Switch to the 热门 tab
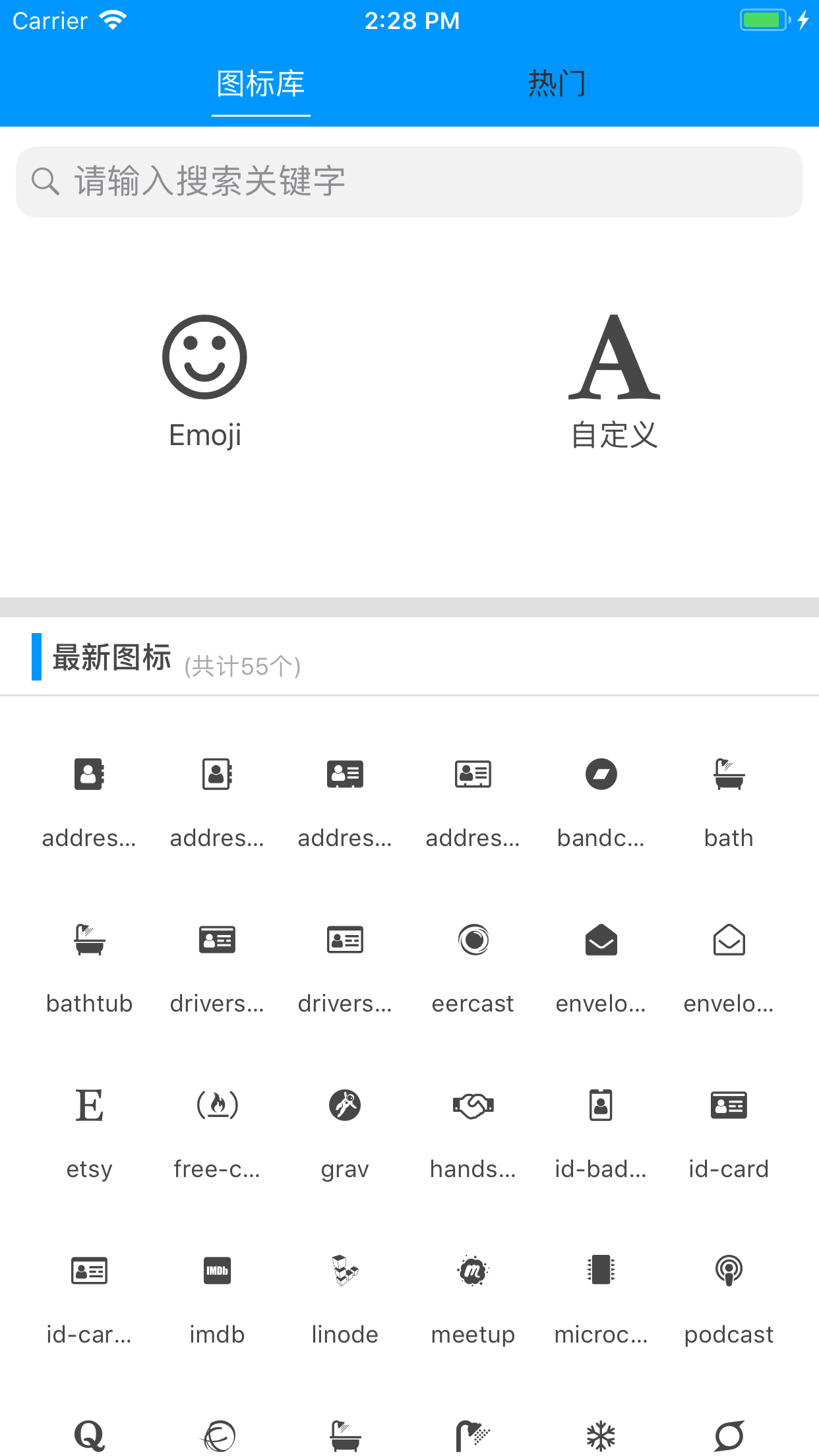Screen dimensions: 819x1456 557,83
